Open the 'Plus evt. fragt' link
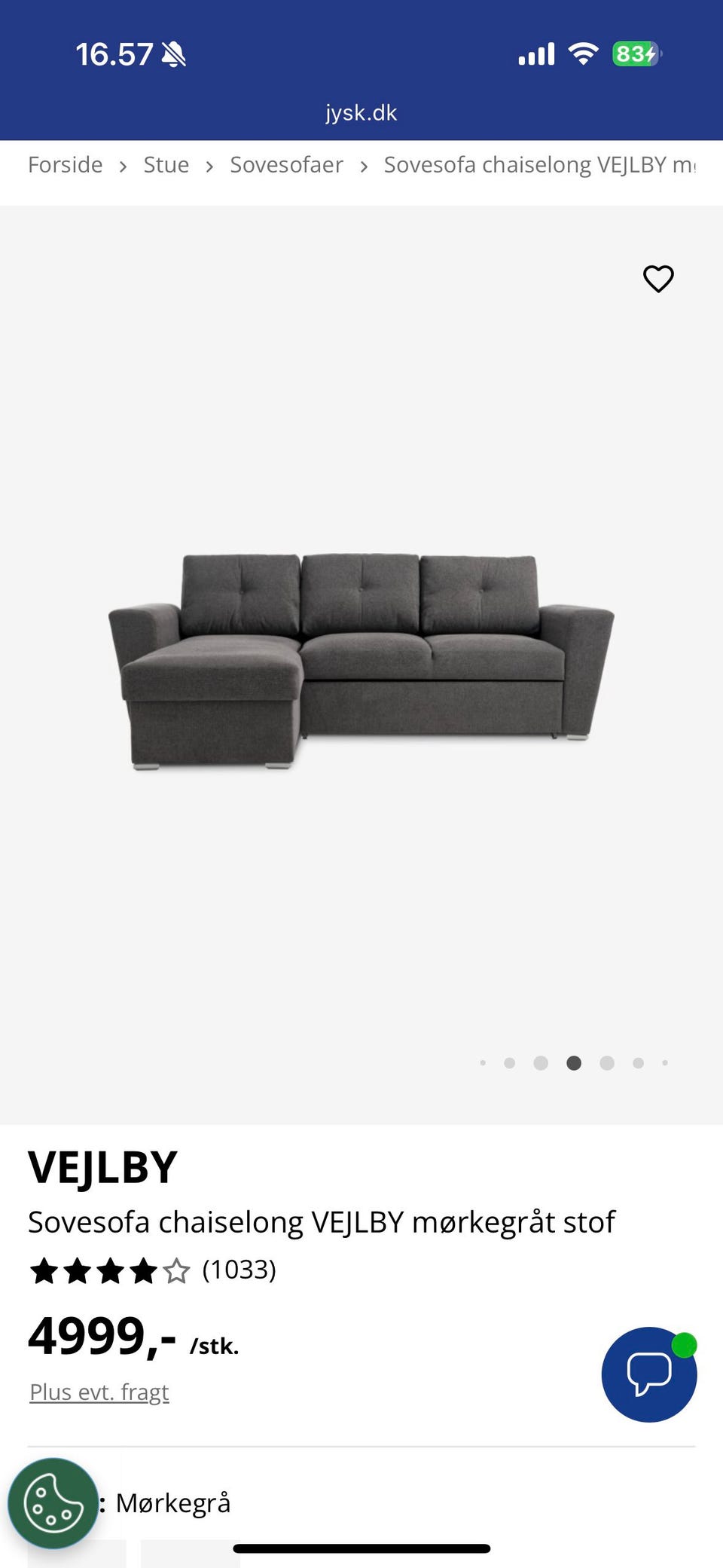723x1568 pixels. (x=99, y=1392)
